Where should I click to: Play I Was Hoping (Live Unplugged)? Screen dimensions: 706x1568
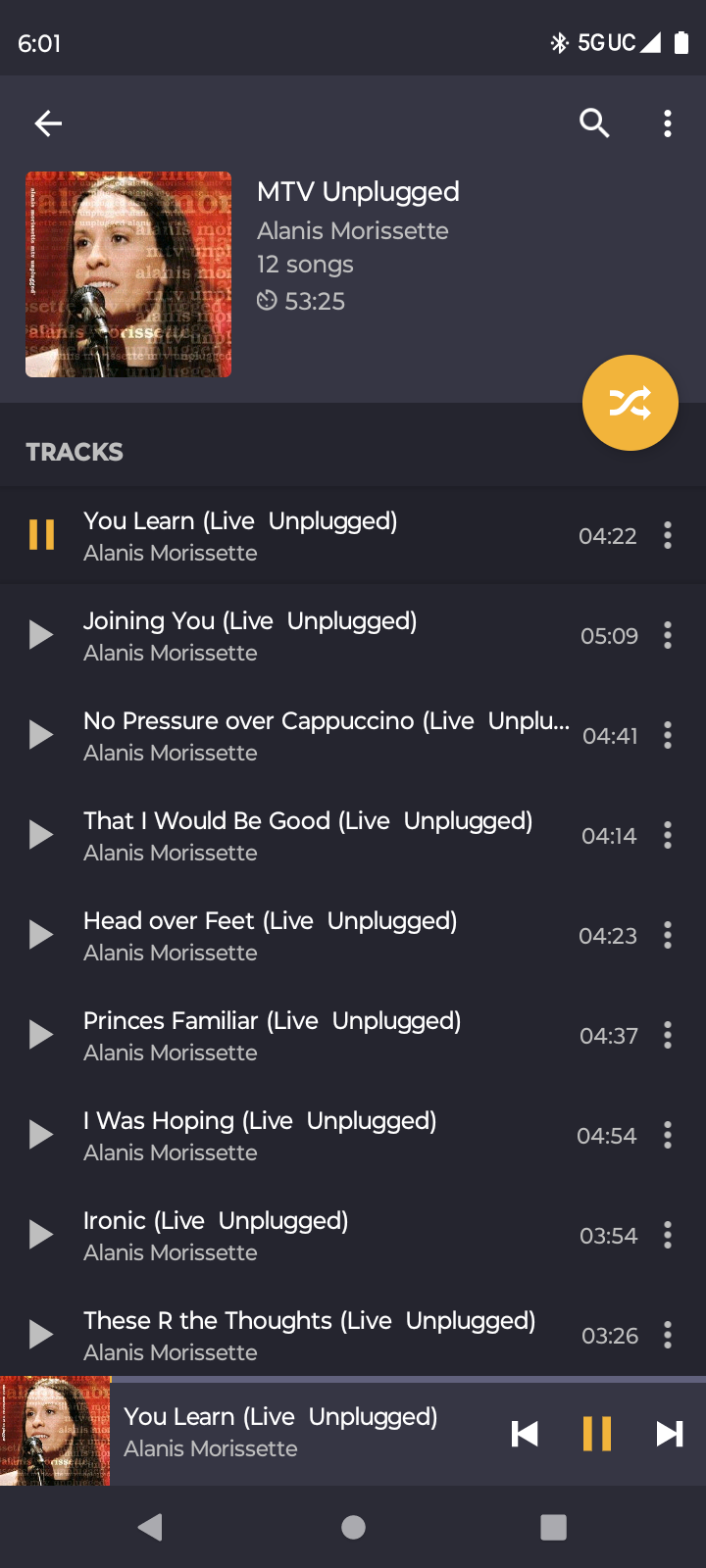click(41, 1135)
